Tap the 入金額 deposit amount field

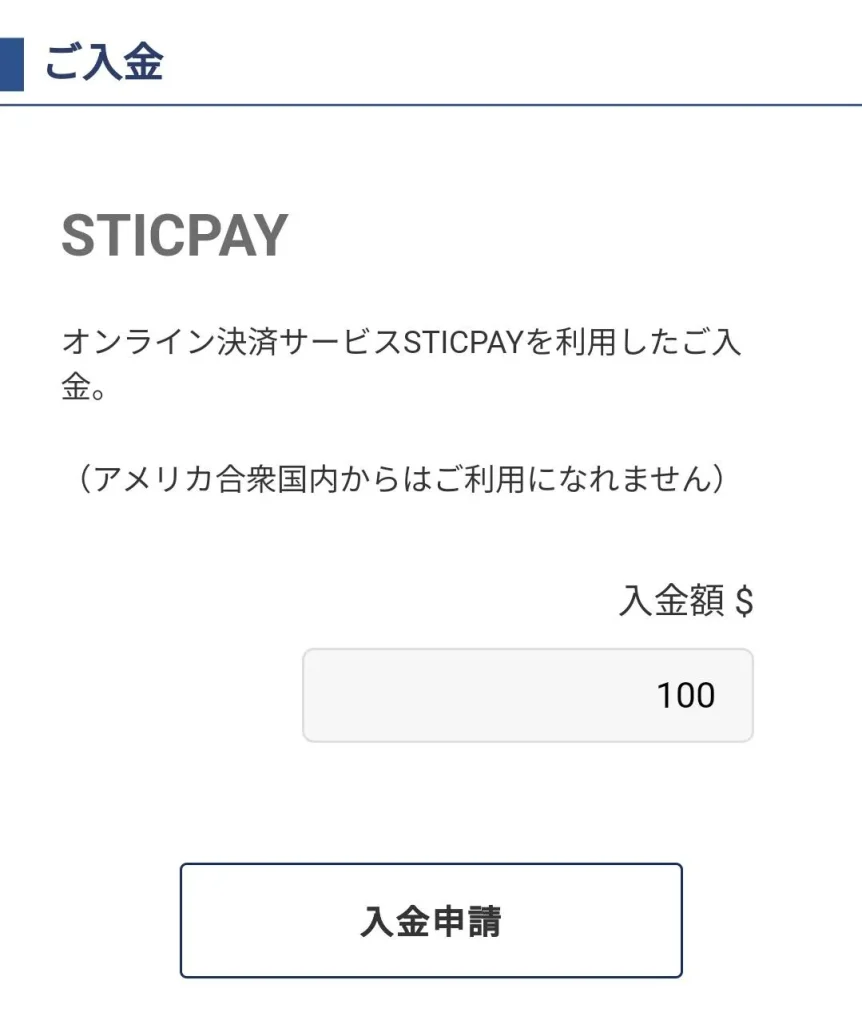point(527,695)
